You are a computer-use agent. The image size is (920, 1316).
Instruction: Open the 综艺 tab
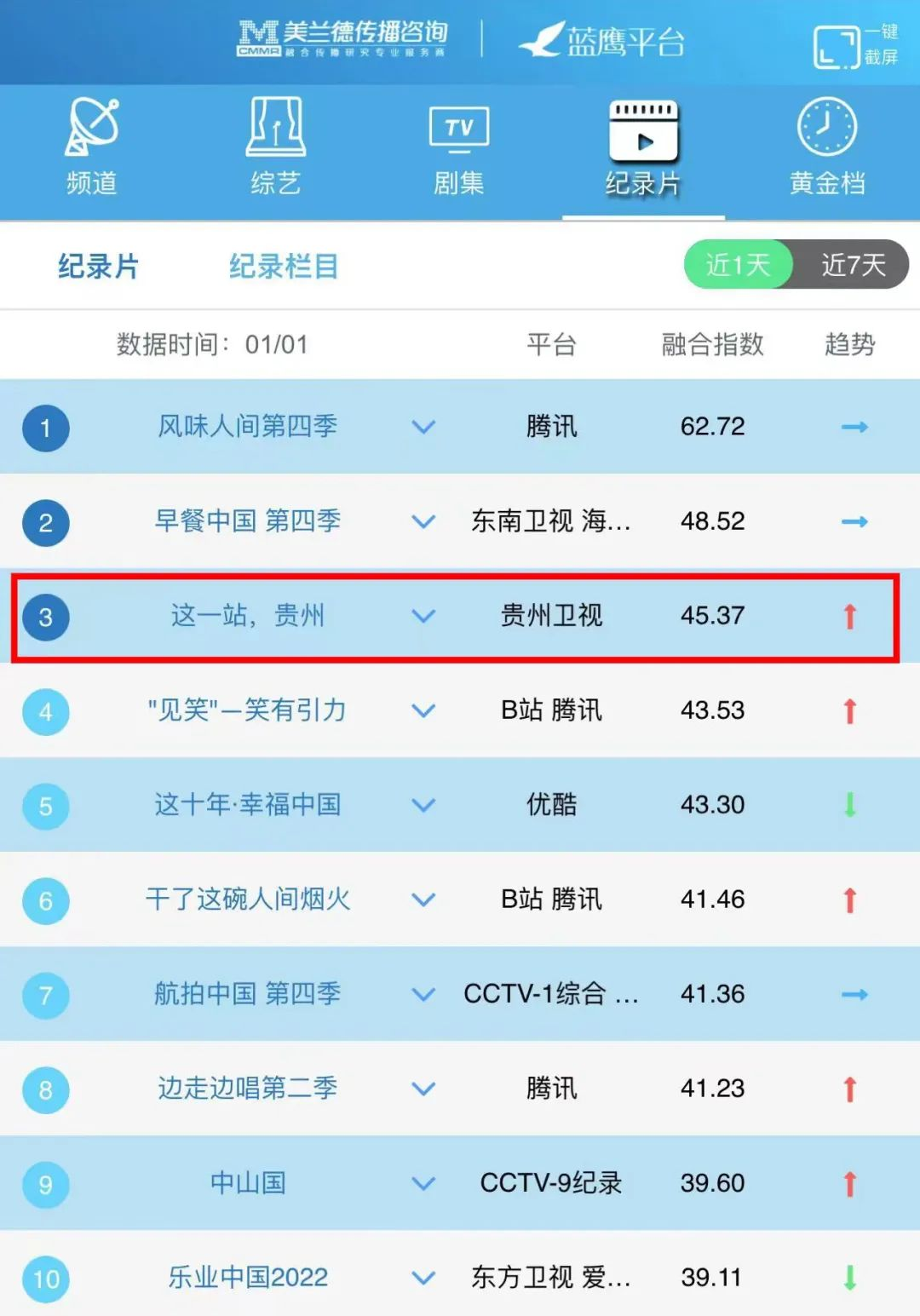click(275, 147)
